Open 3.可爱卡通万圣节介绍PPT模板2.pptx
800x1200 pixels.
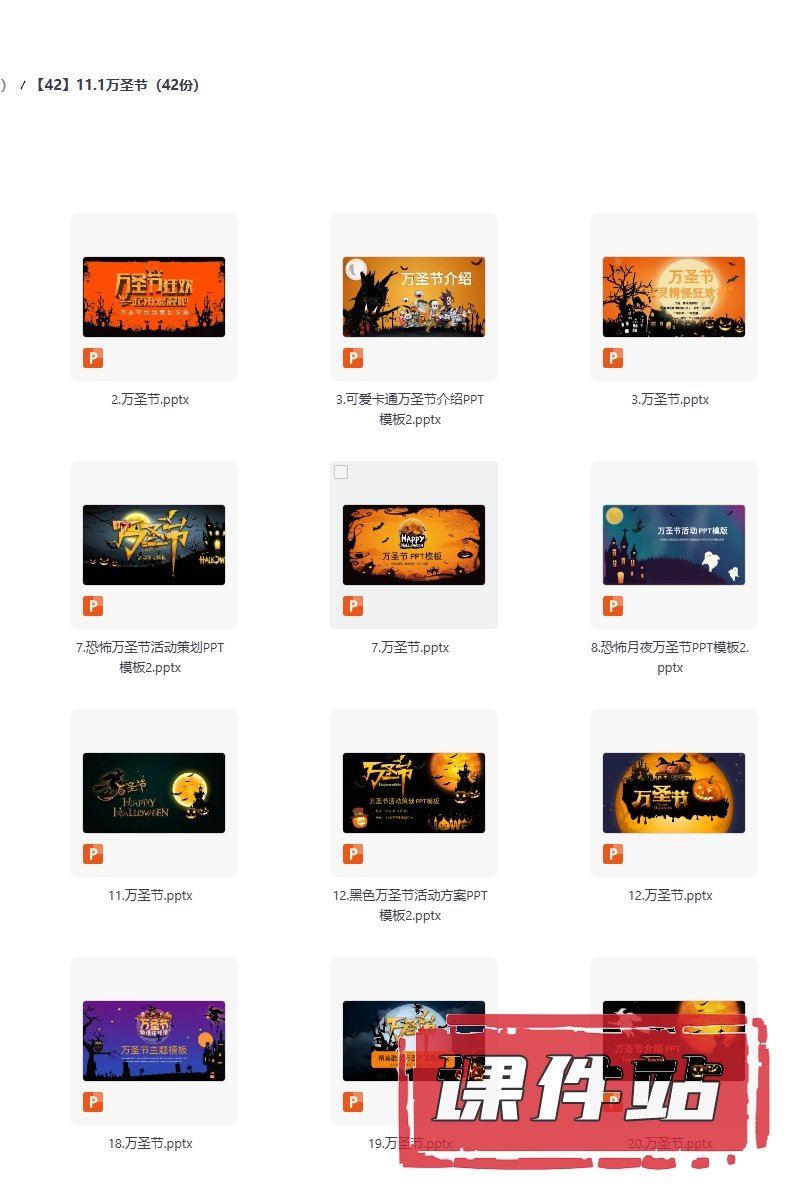[x=414, y=297]
